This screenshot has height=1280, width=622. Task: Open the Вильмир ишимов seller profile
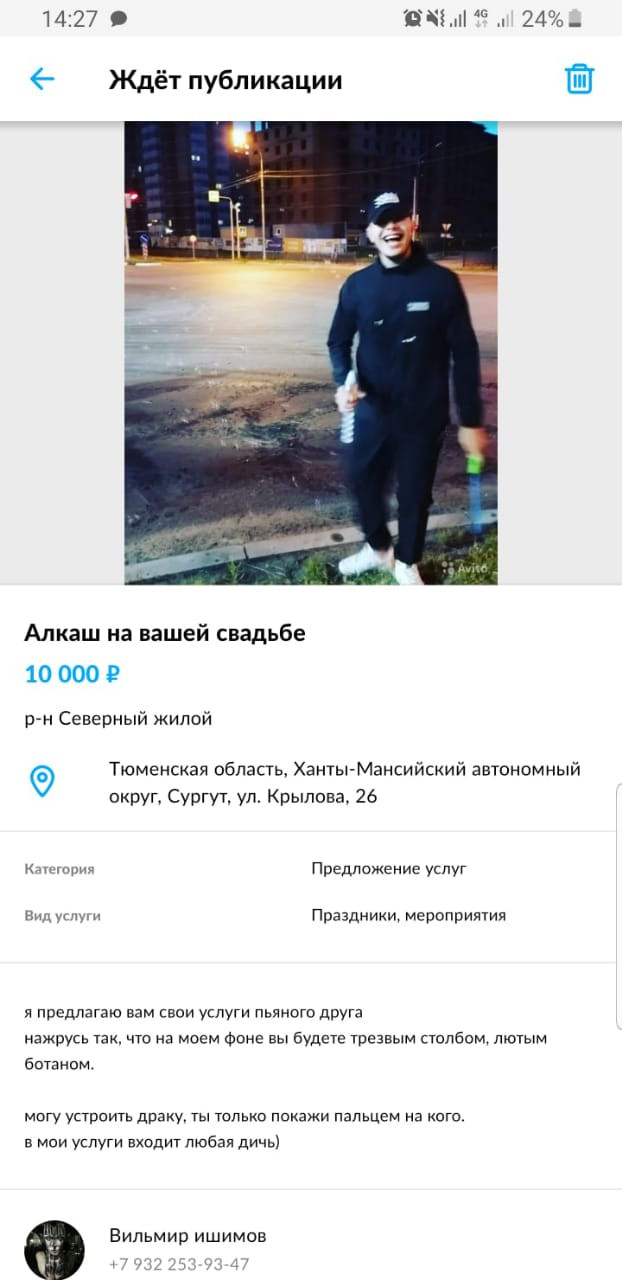coord(187,1236)
